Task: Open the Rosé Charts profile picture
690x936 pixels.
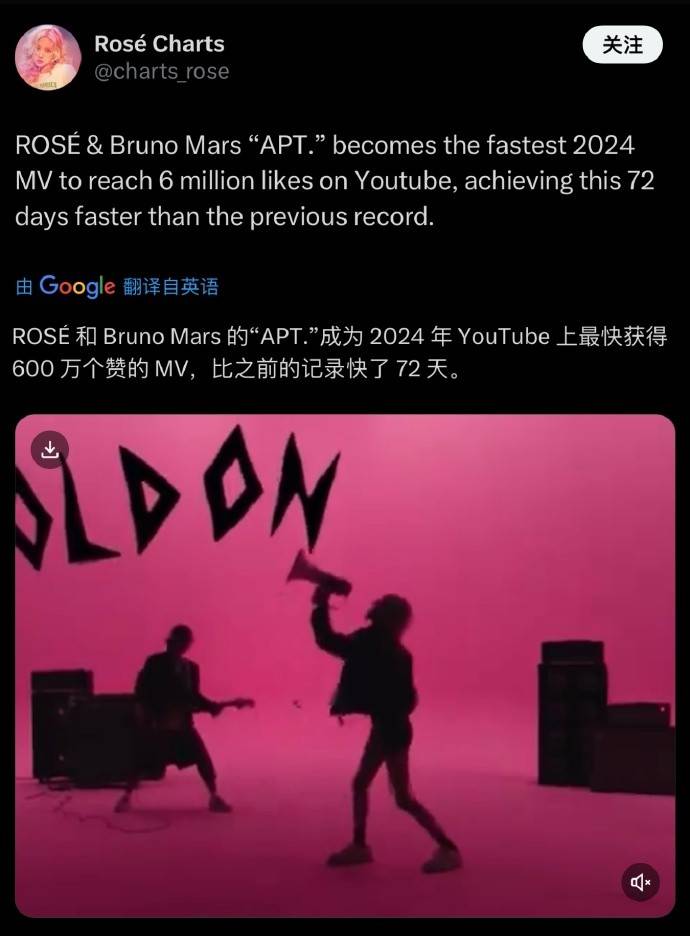Action: (x=48, y=57)
